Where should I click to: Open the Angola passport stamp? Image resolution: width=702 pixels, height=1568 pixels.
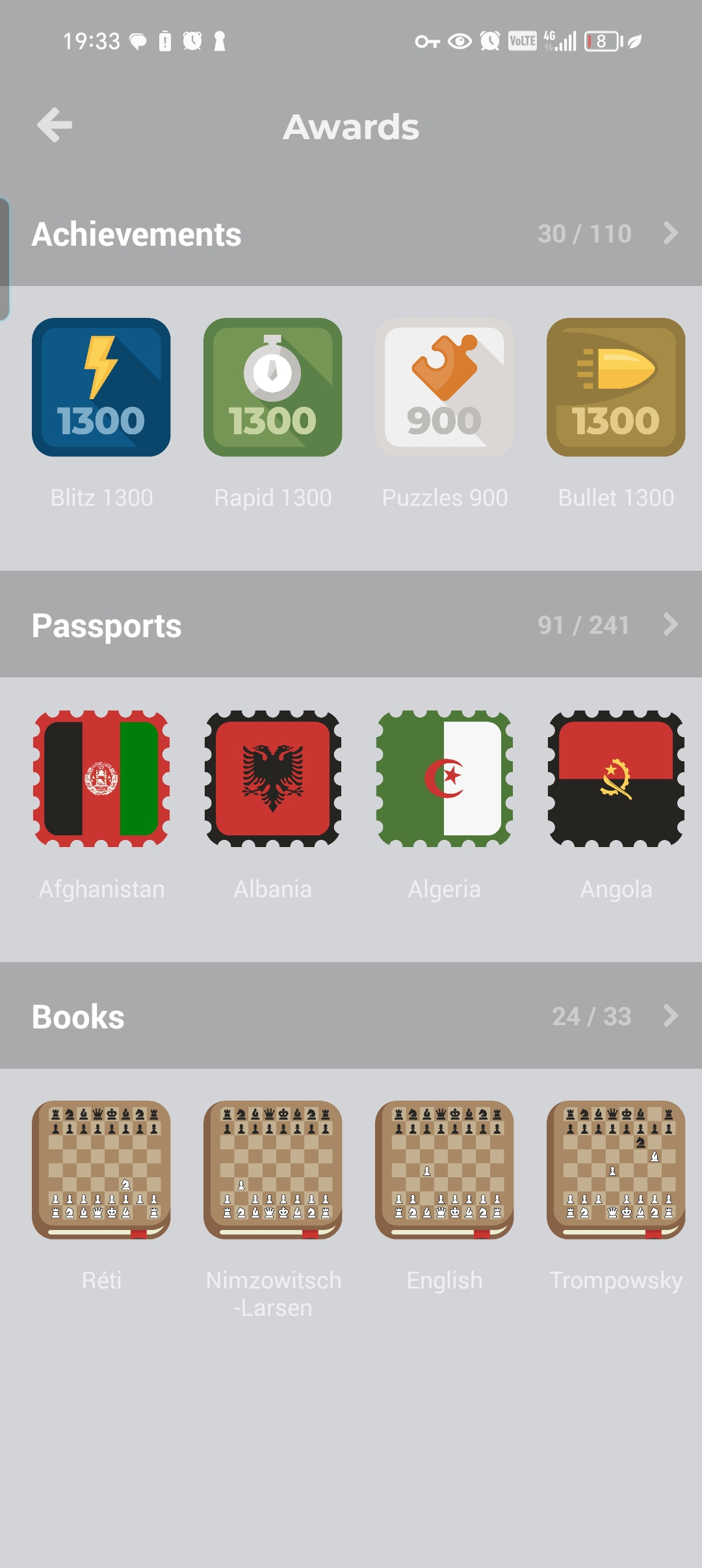click(x=616, y=779)
